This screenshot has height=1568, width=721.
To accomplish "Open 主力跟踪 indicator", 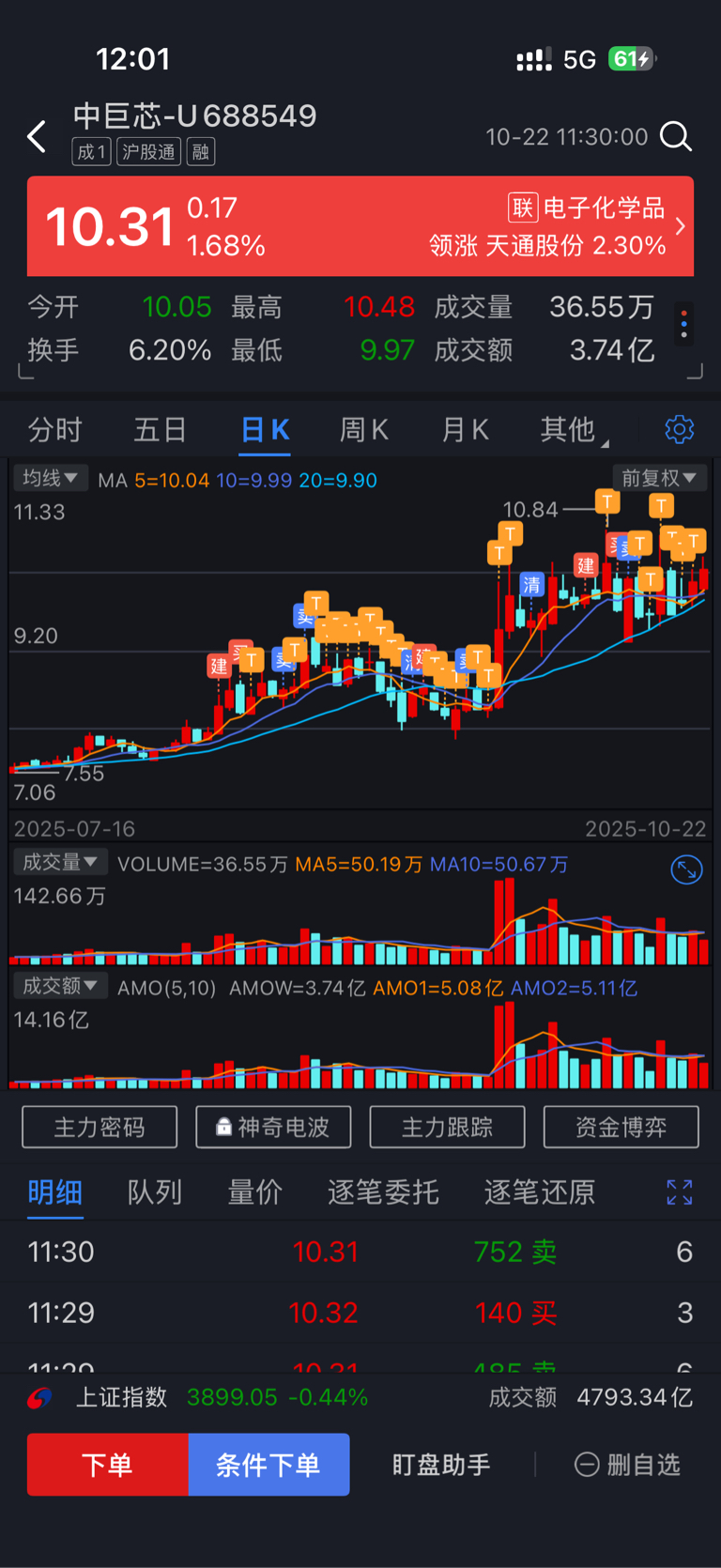I will click(x=447, y=1127).
